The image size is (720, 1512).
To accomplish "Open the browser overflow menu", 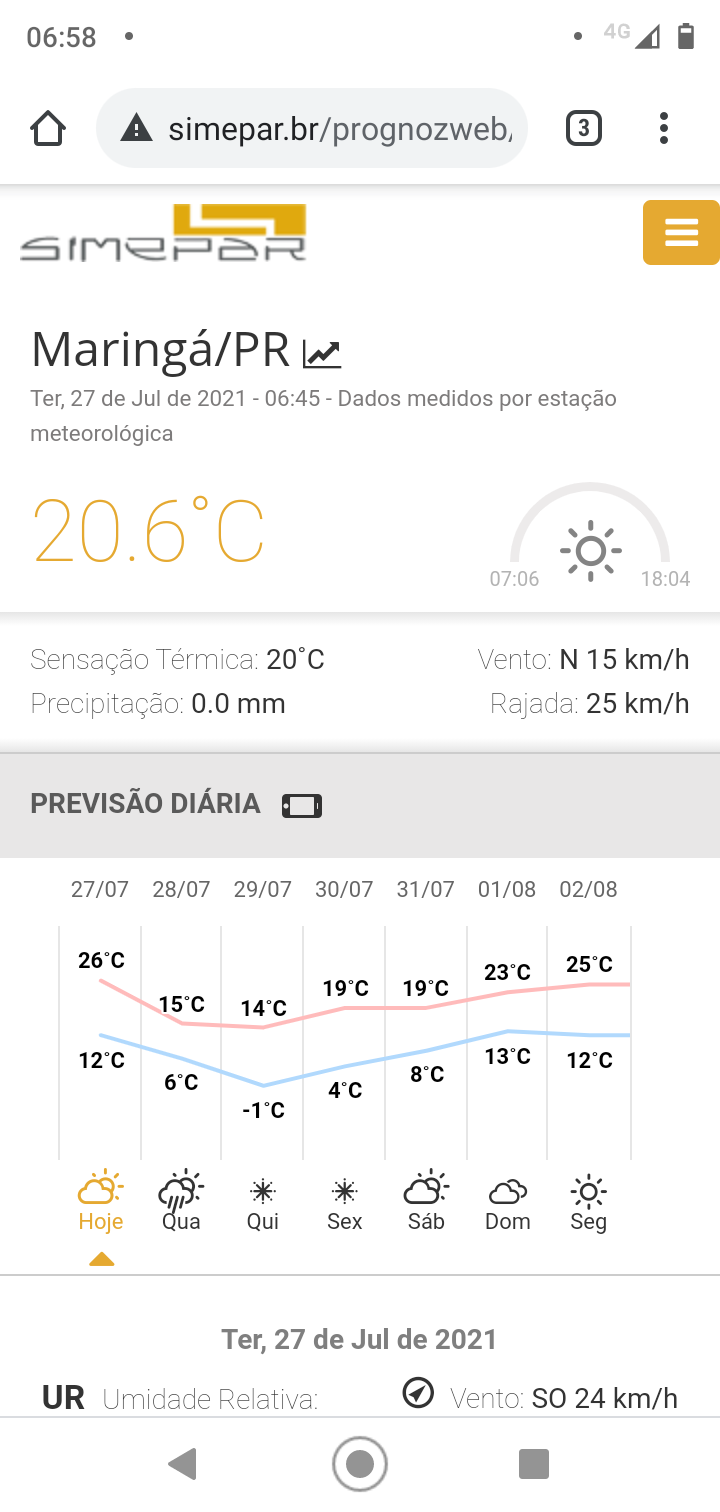I will 664,129.
